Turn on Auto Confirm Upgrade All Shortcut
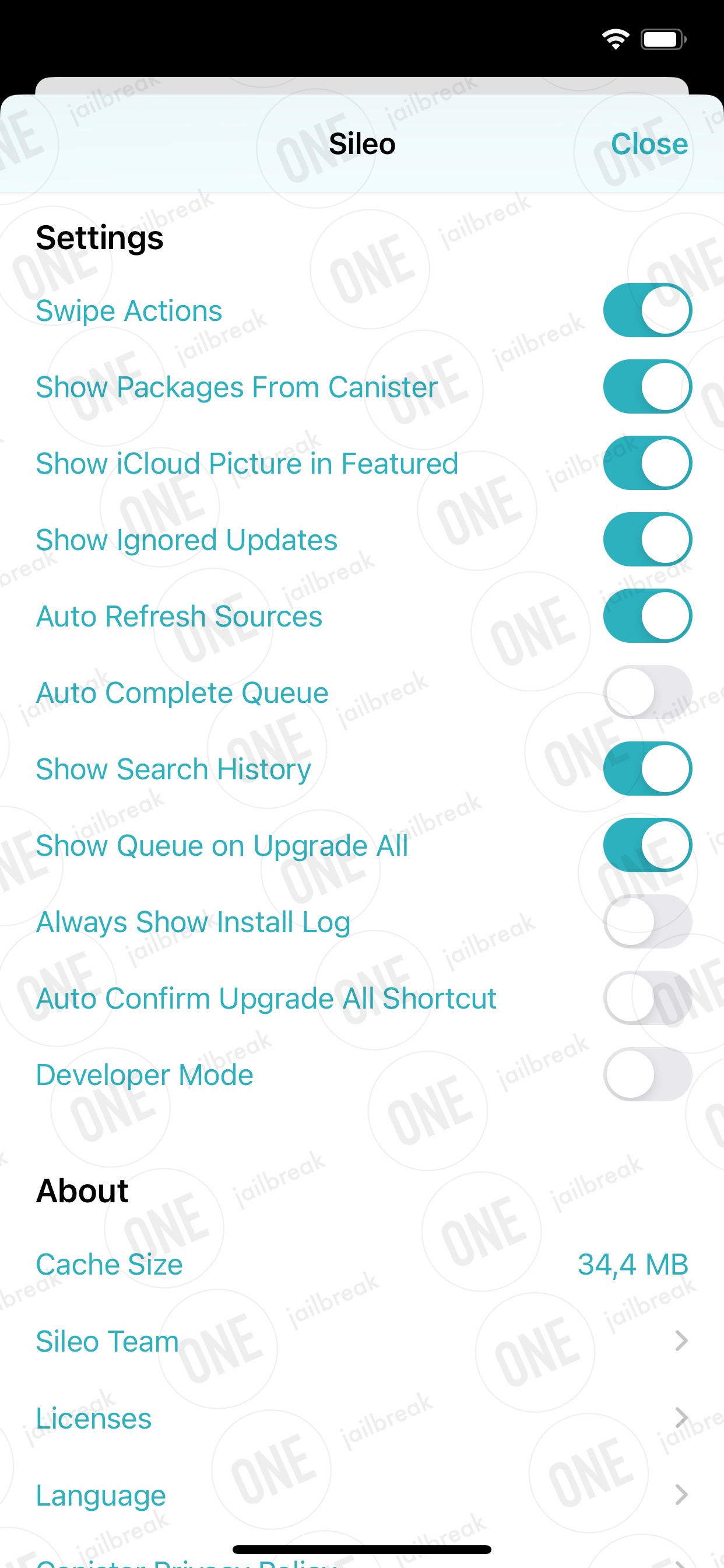 [x=647, y=998]
